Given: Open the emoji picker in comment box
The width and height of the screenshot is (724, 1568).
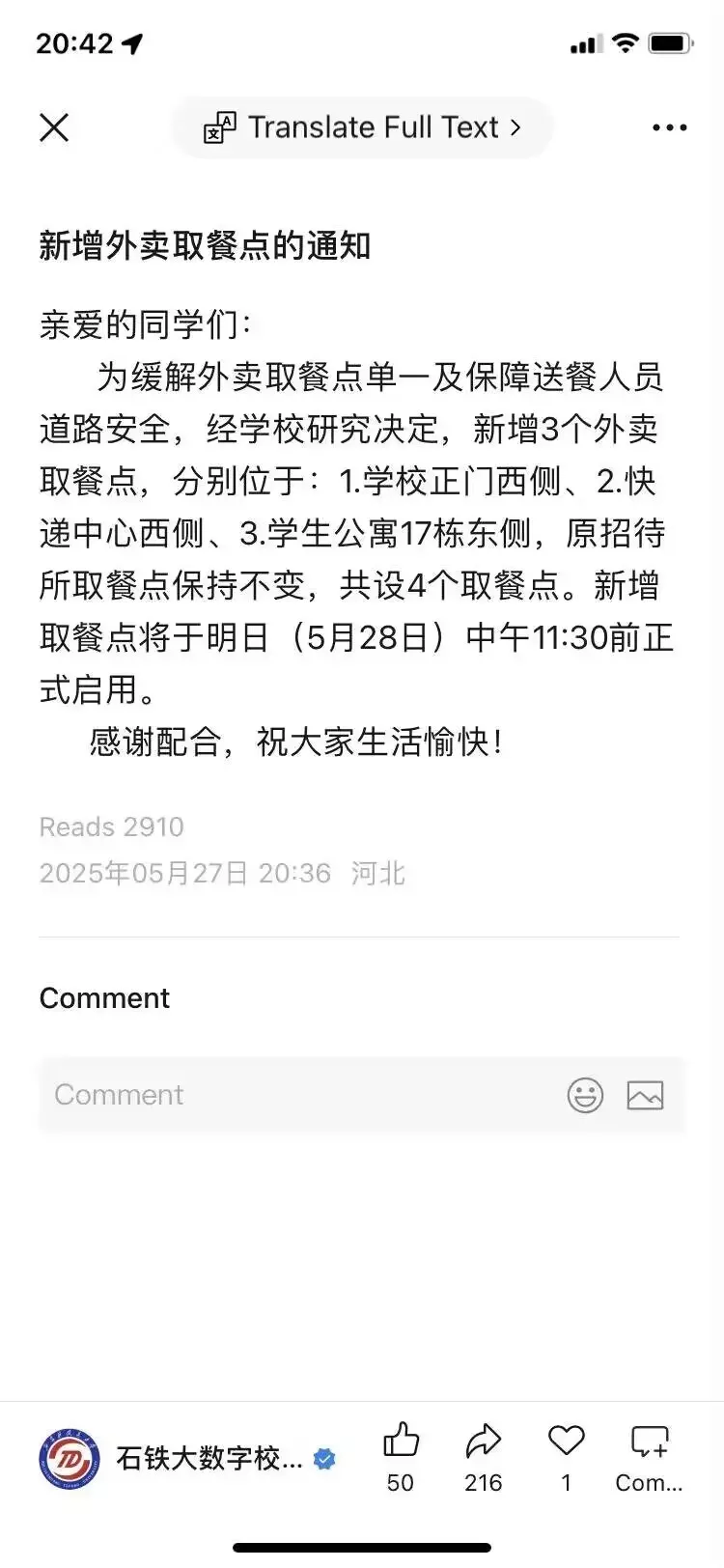Looking at the screenshot, I should [585, 1095].
